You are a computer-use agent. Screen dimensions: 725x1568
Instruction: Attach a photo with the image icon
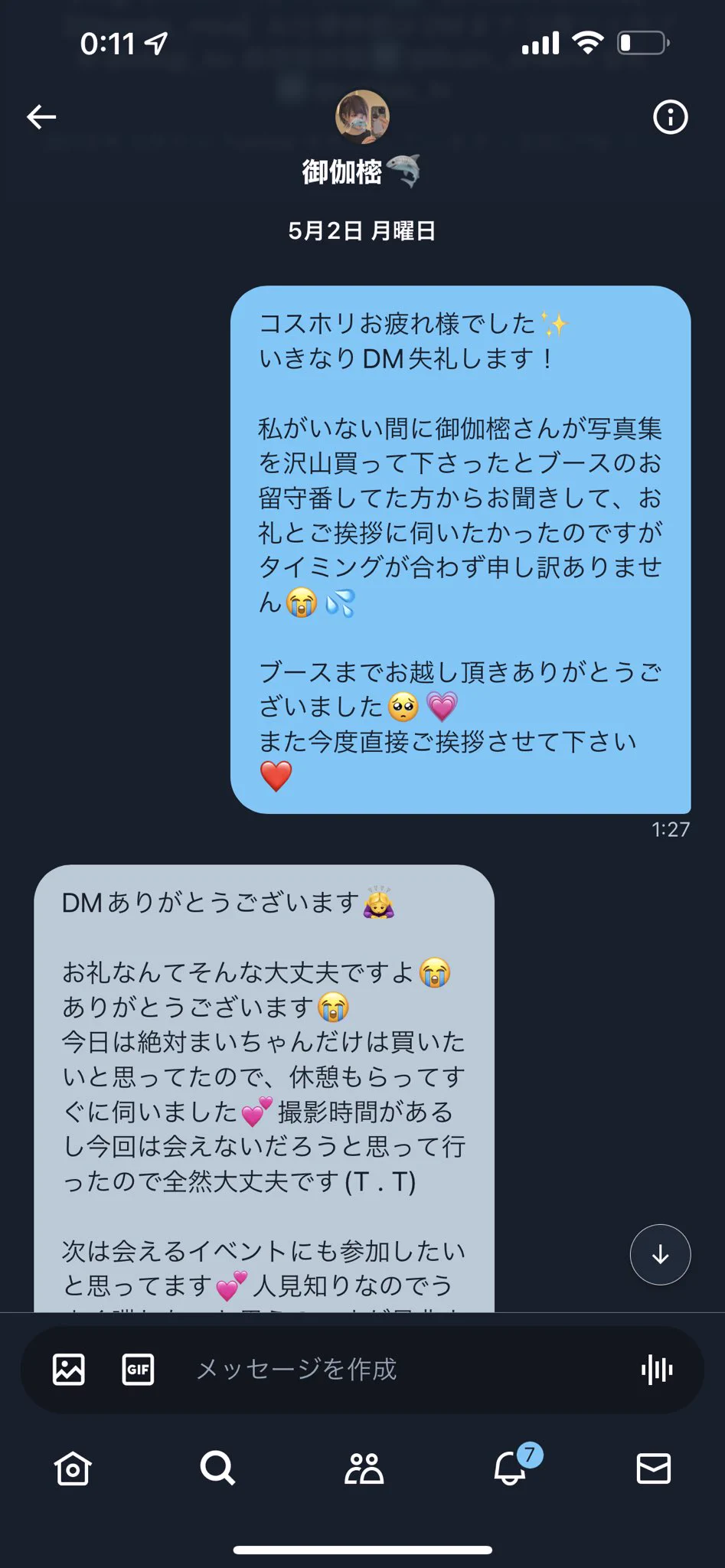tap(69, 1369)
